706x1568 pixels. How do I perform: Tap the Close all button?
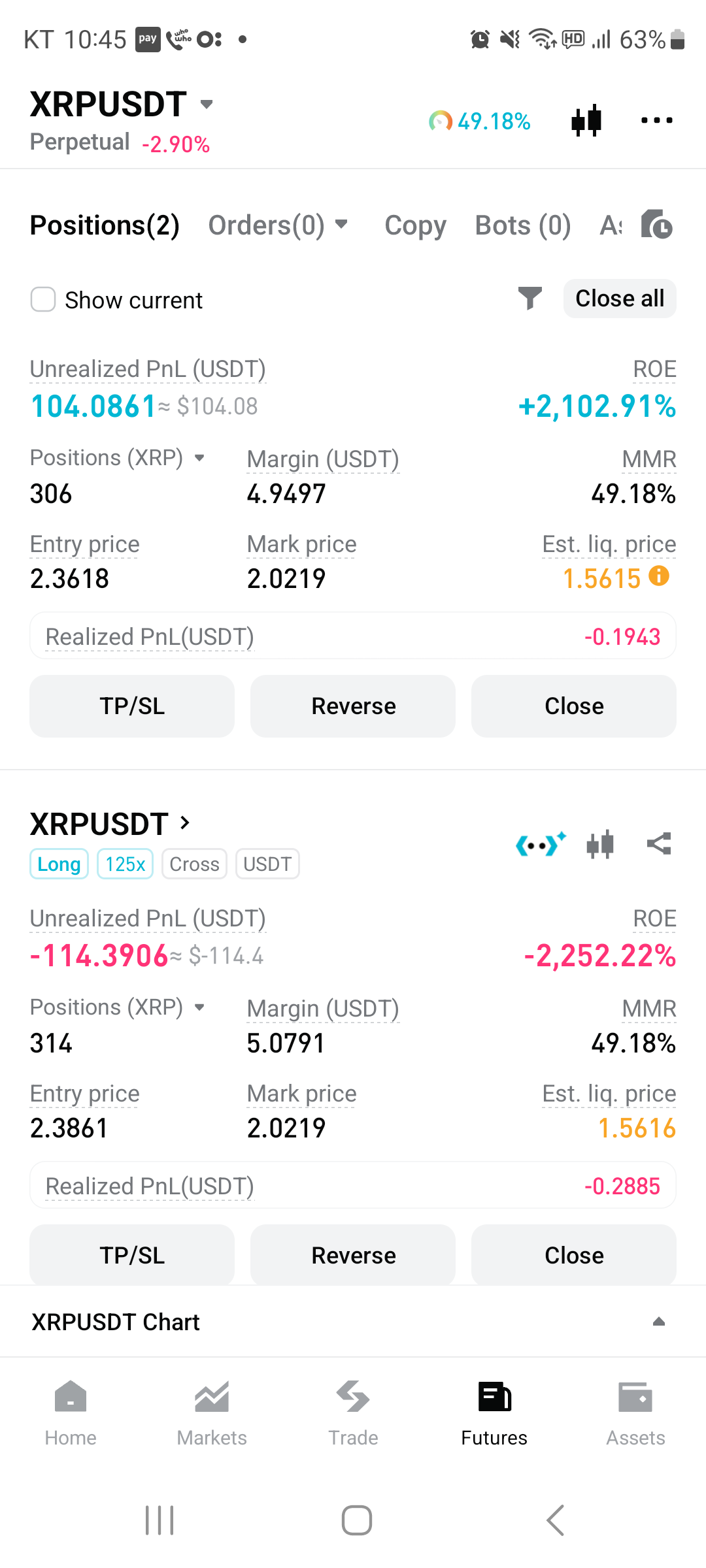point(619,299)
